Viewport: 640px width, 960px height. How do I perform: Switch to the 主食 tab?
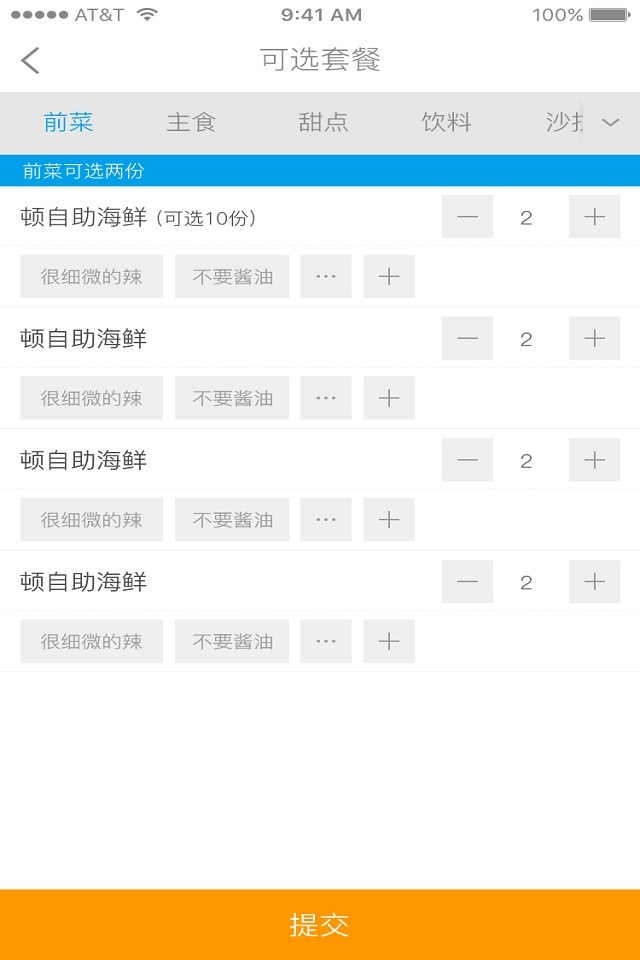click(x=191, y=122)
